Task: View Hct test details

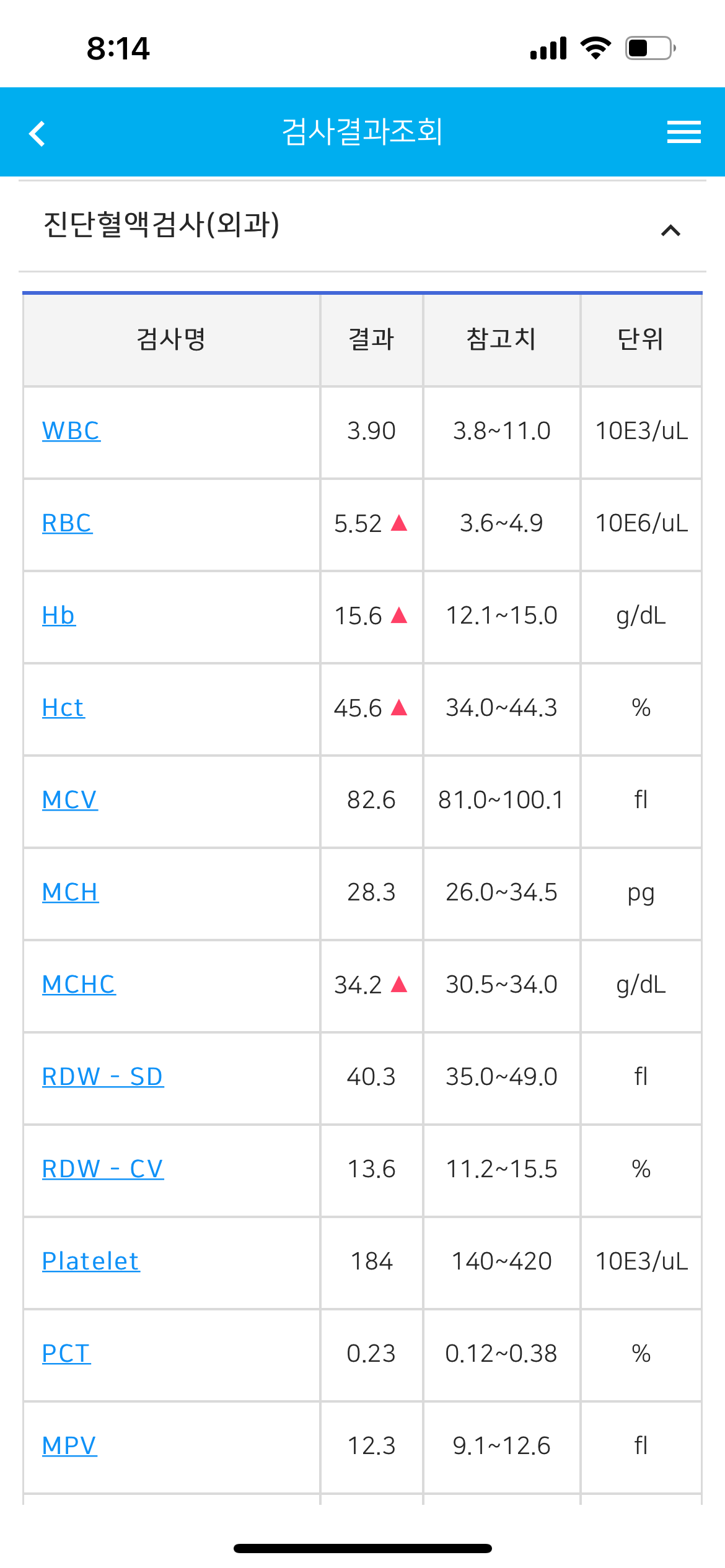Action: pos(63,708)
